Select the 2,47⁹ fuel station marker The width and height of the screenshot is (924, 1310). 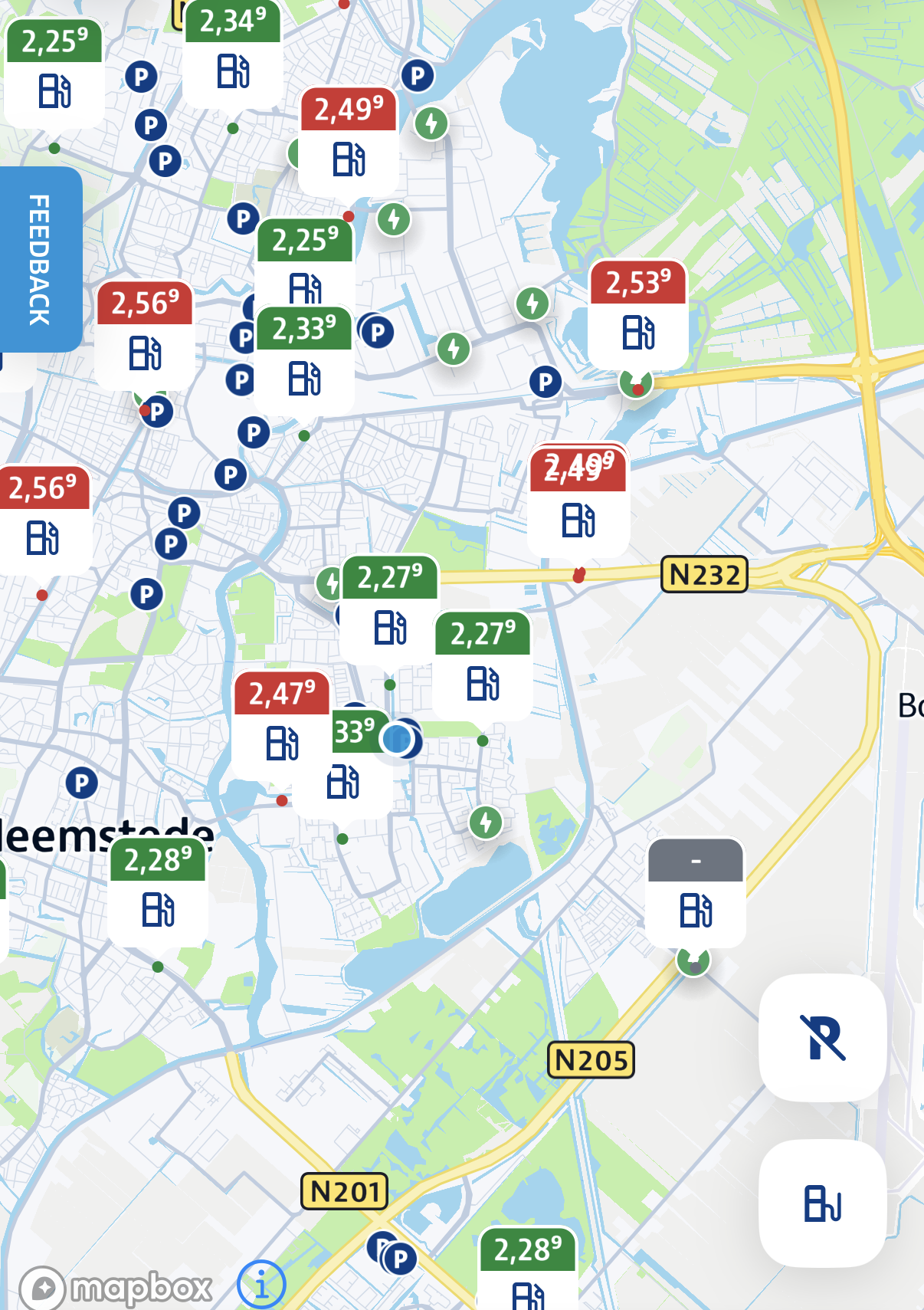pos(281,724)
